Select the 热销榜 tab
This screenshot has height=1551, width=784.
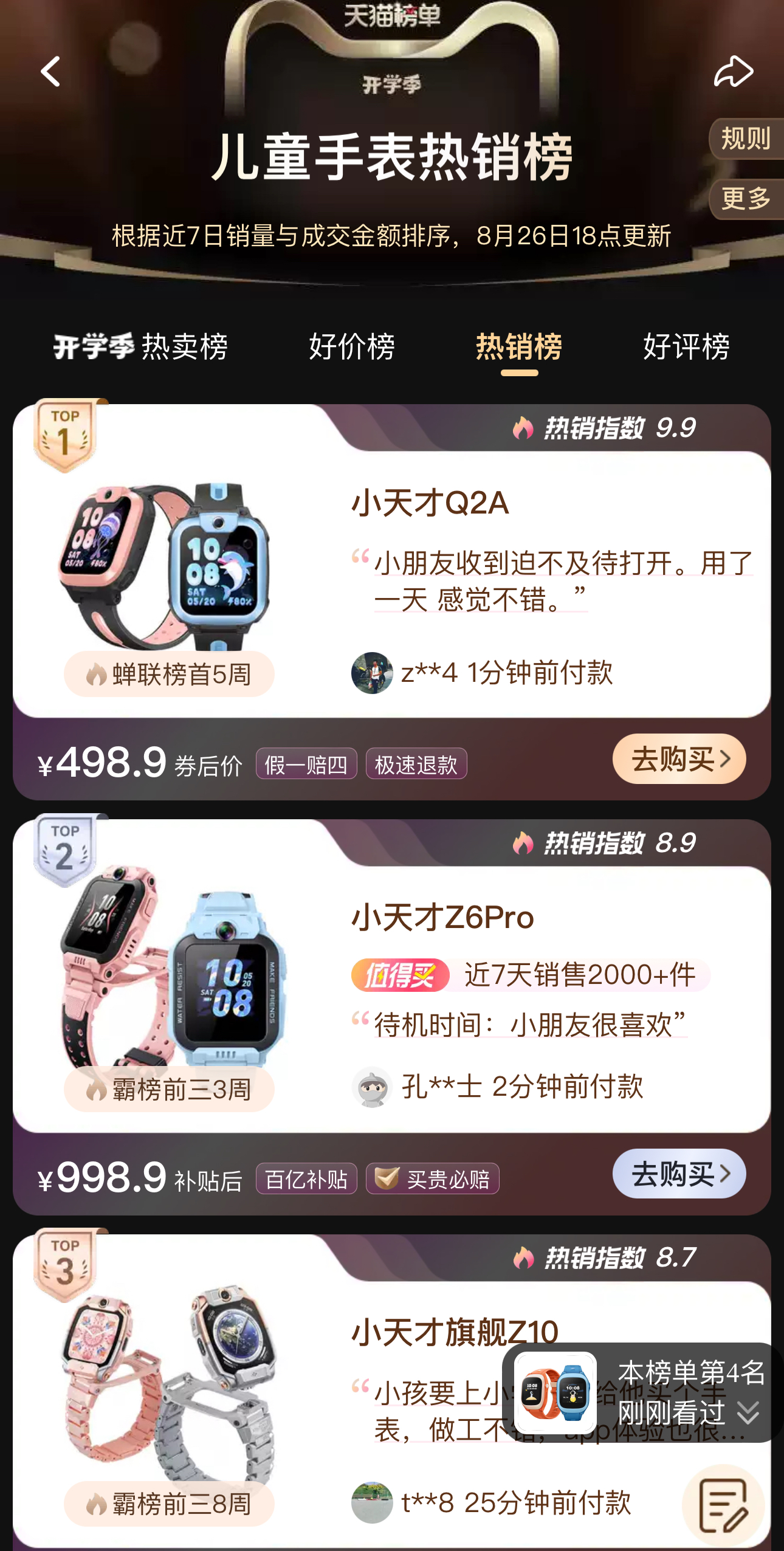point(519,347)
